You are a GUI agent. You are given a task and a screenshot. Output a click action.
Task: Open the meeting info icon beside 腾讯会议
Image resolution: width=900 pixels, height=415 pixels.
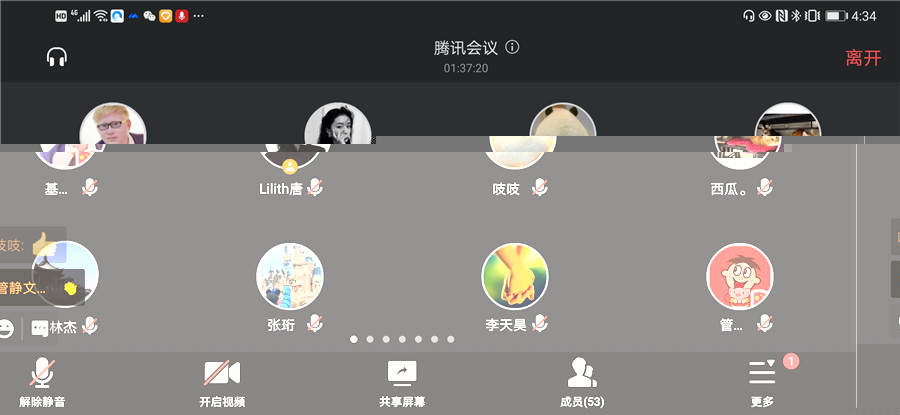(513, 47)
